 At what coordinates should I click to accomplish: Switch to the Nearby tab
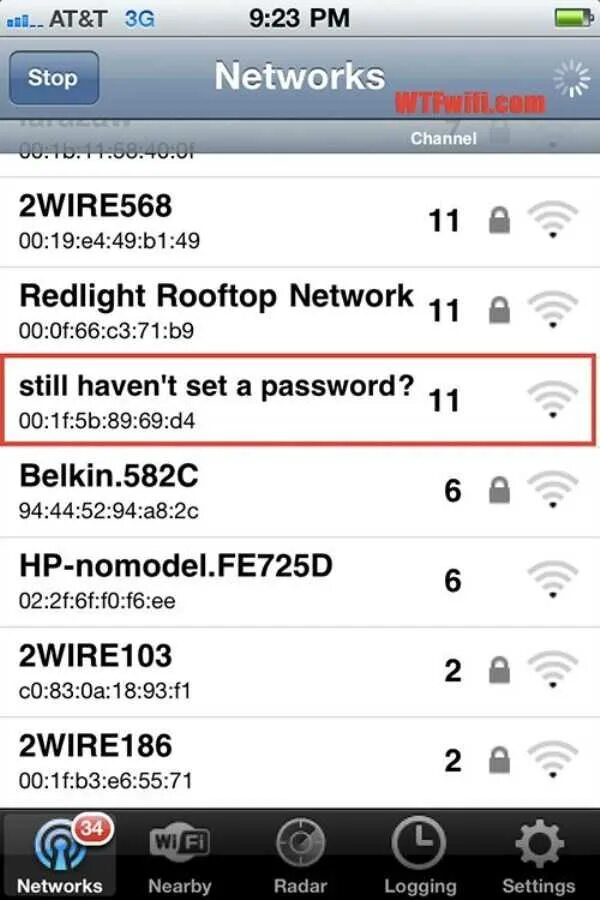click(x=180, y=855)
